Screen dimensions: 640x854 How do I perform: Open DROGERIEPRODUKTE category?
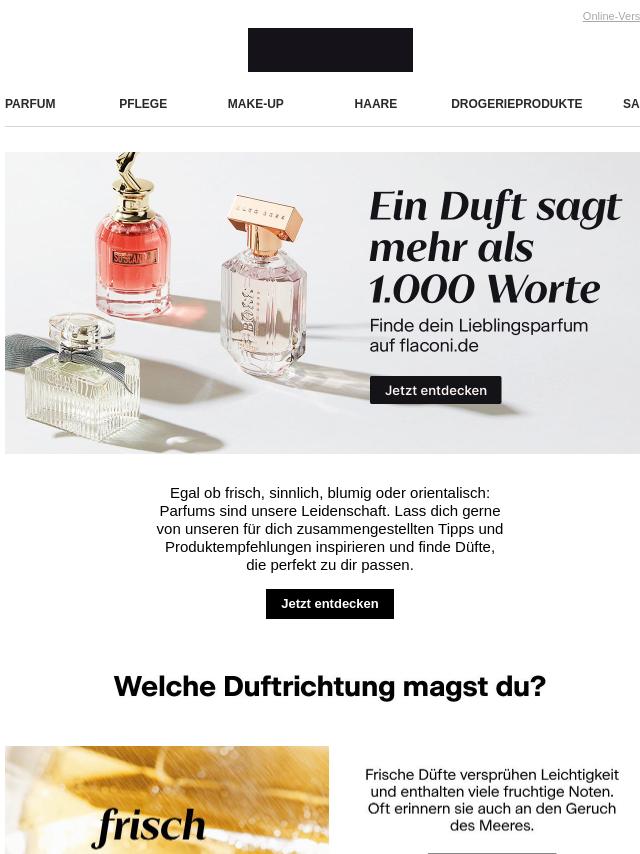[516, 104]
